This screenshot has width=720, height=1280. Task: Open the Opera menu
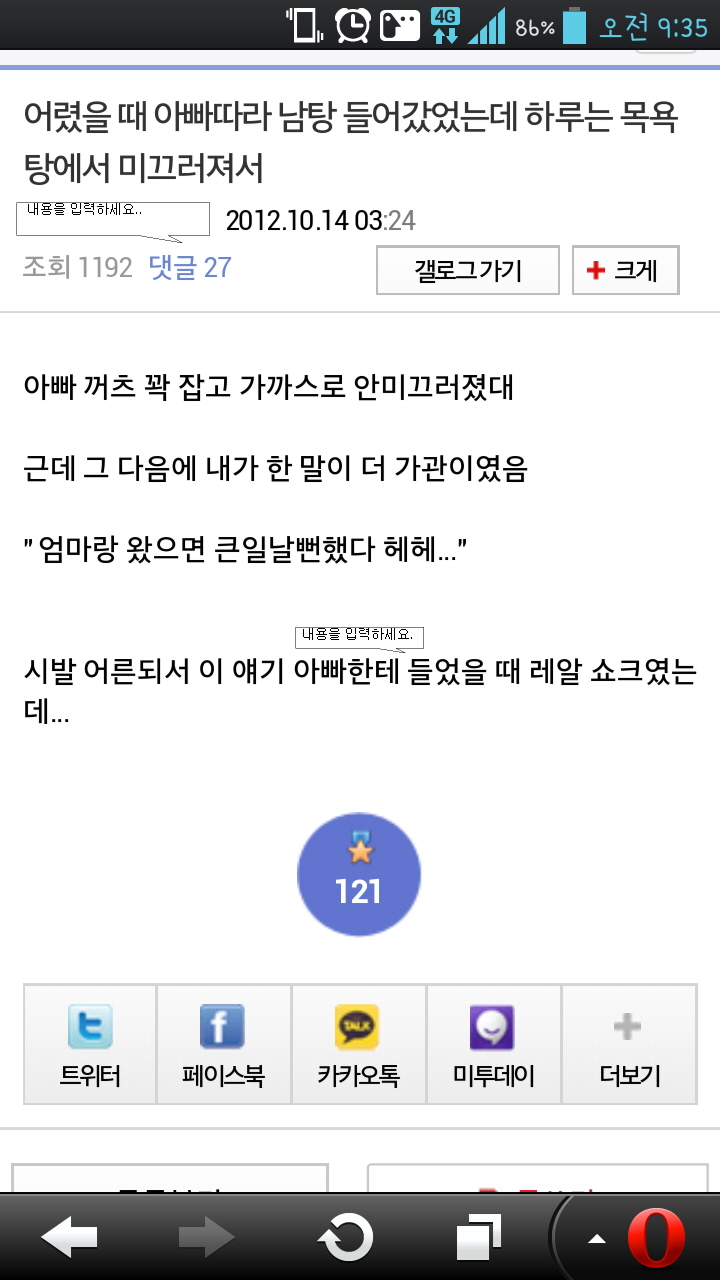pos(640,1239)
